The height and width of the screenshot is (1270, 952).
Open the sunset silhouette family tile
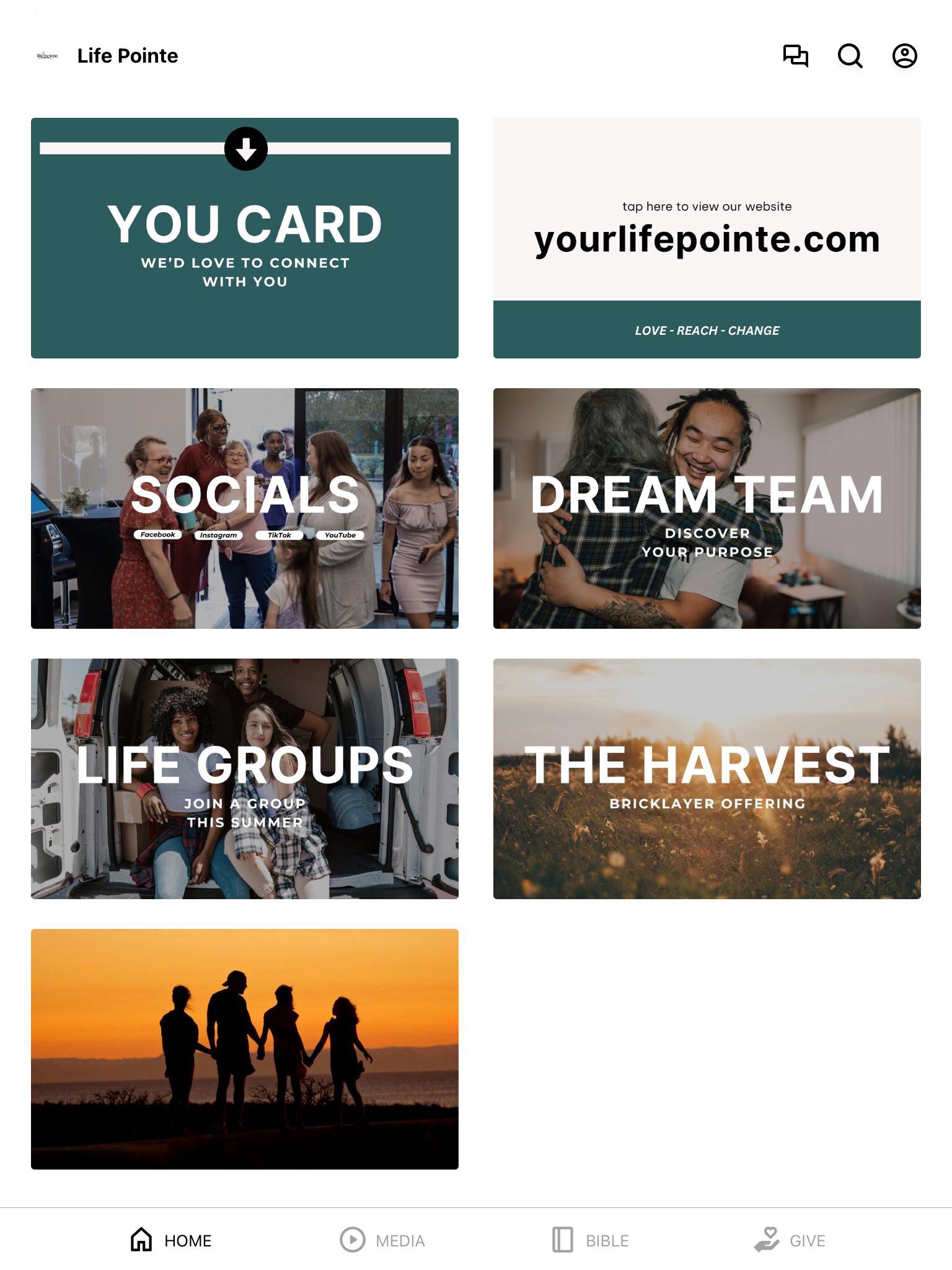(x=245, y=1049)
